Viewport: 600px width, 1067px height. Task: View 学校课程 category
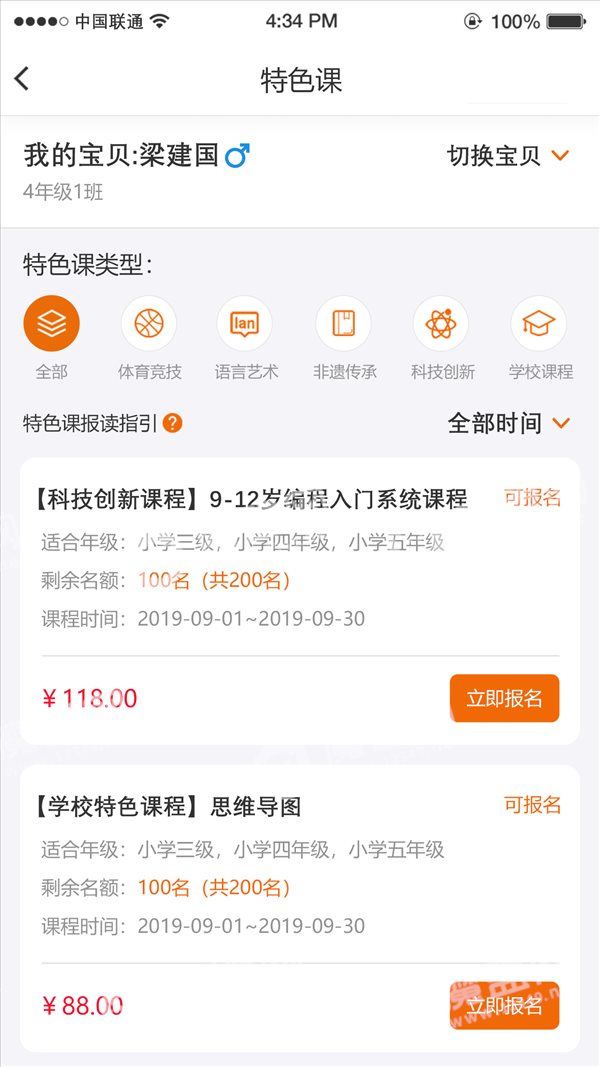539,324
